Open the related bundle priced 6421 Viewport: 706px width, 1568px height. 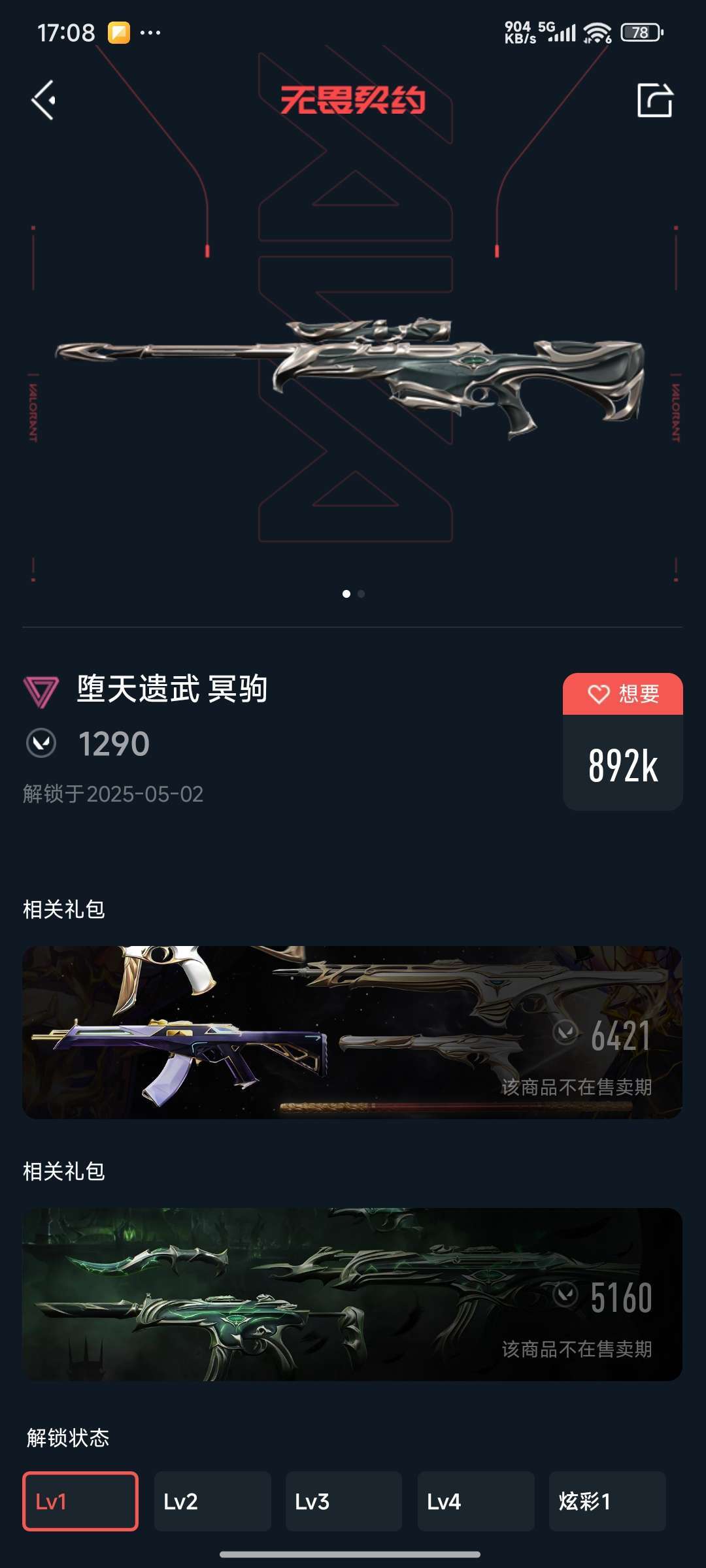coord(352,1032)
